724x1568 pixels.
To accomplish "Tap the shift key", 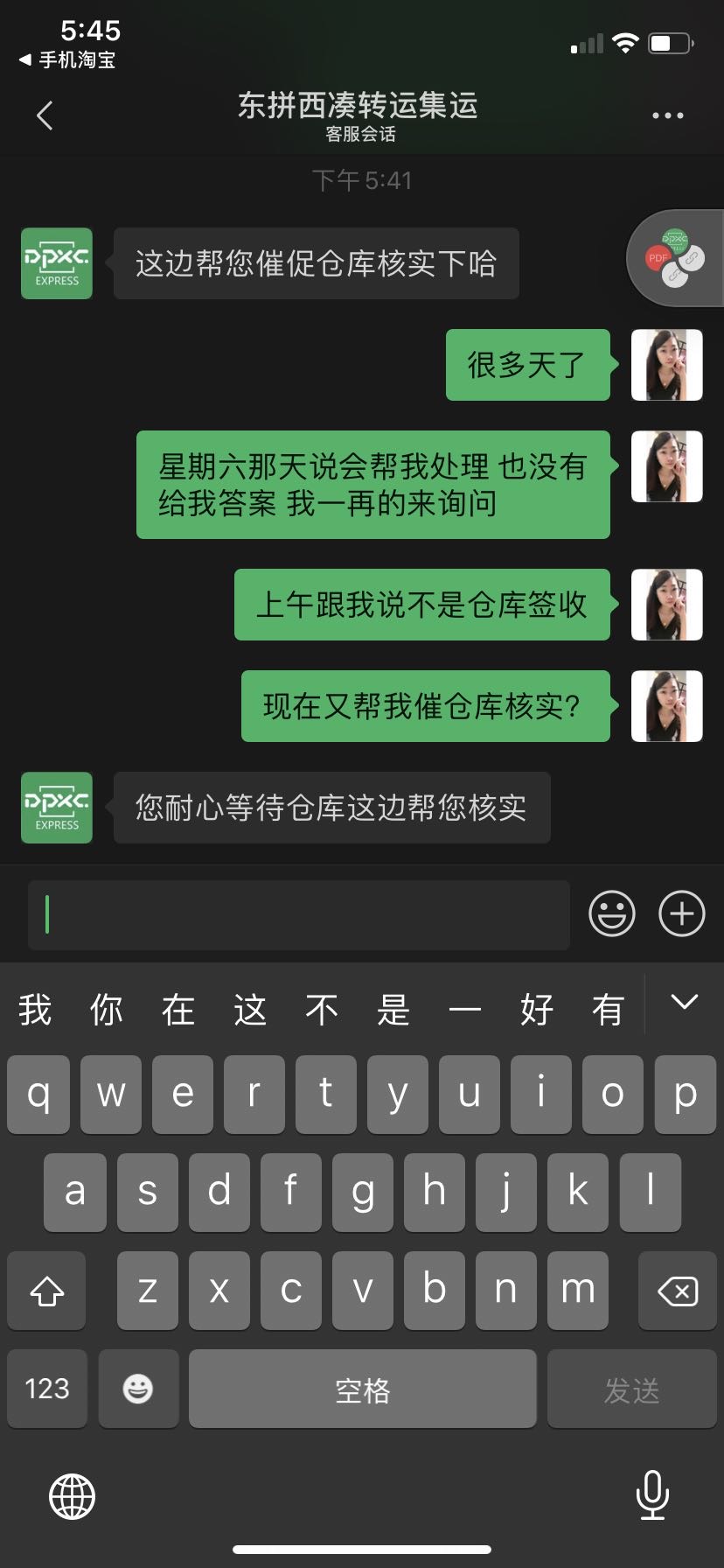I will point(47,1291).
